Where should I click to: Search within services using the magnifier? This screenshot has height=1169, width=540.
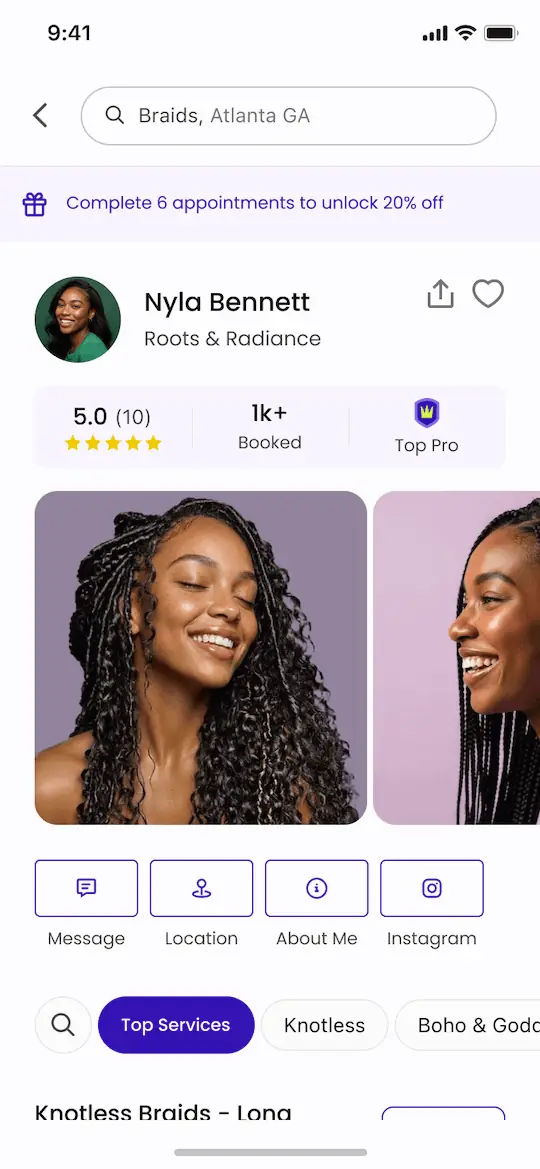pyautogui.click(x=63, y=1025)
